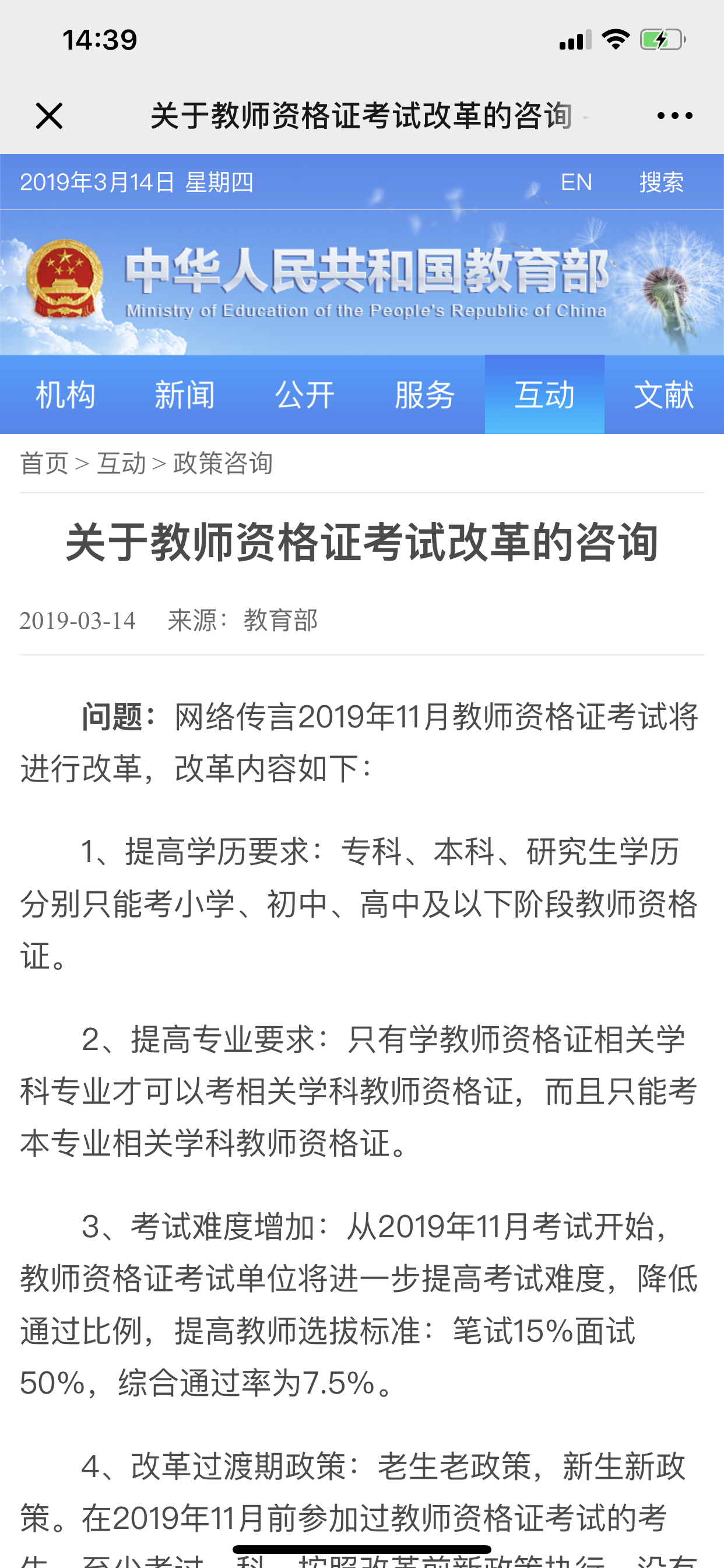
Task: Switch site language to EN
Action: pos(575,182)
